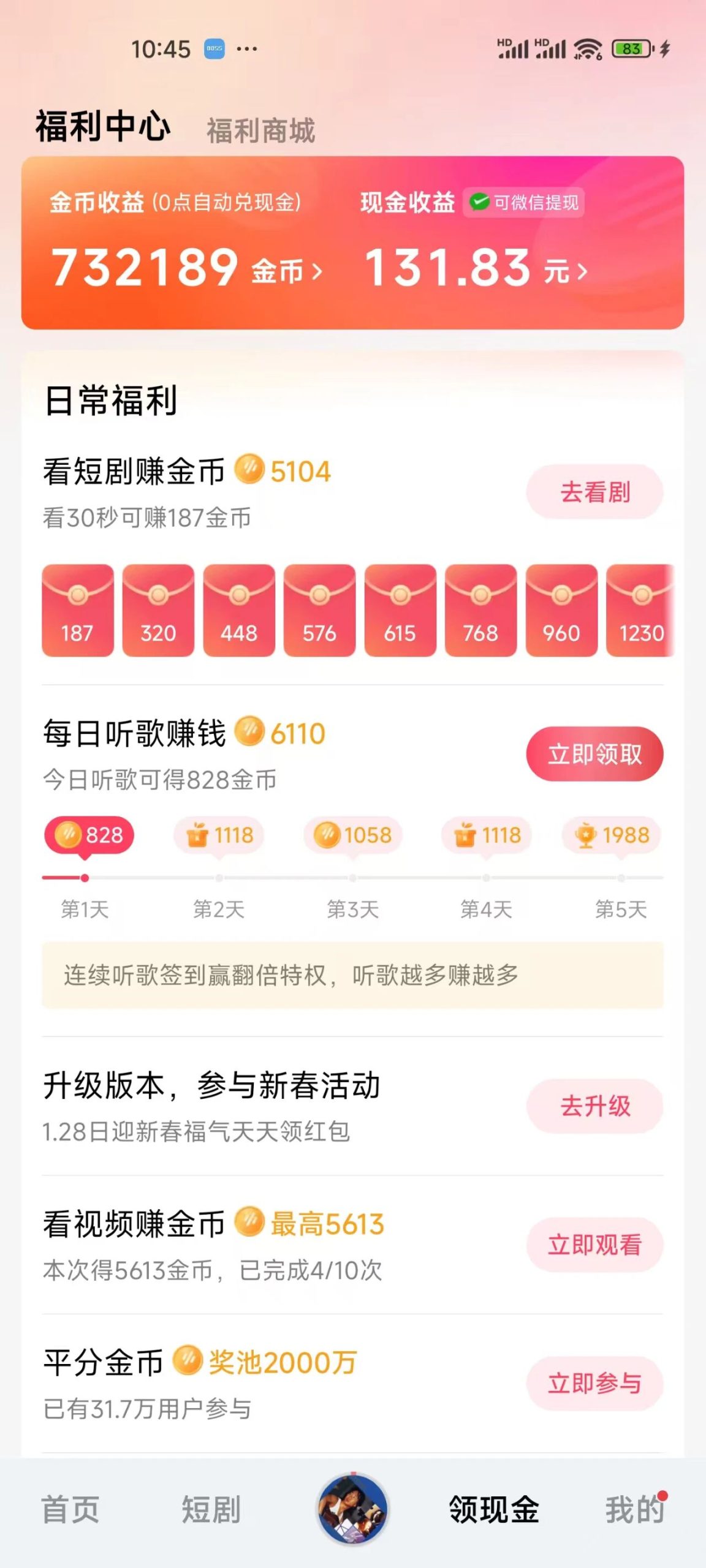Open the 短剧 tab in bottom navigation
Screen dimensions: 706x1568
click(211, 1510)
